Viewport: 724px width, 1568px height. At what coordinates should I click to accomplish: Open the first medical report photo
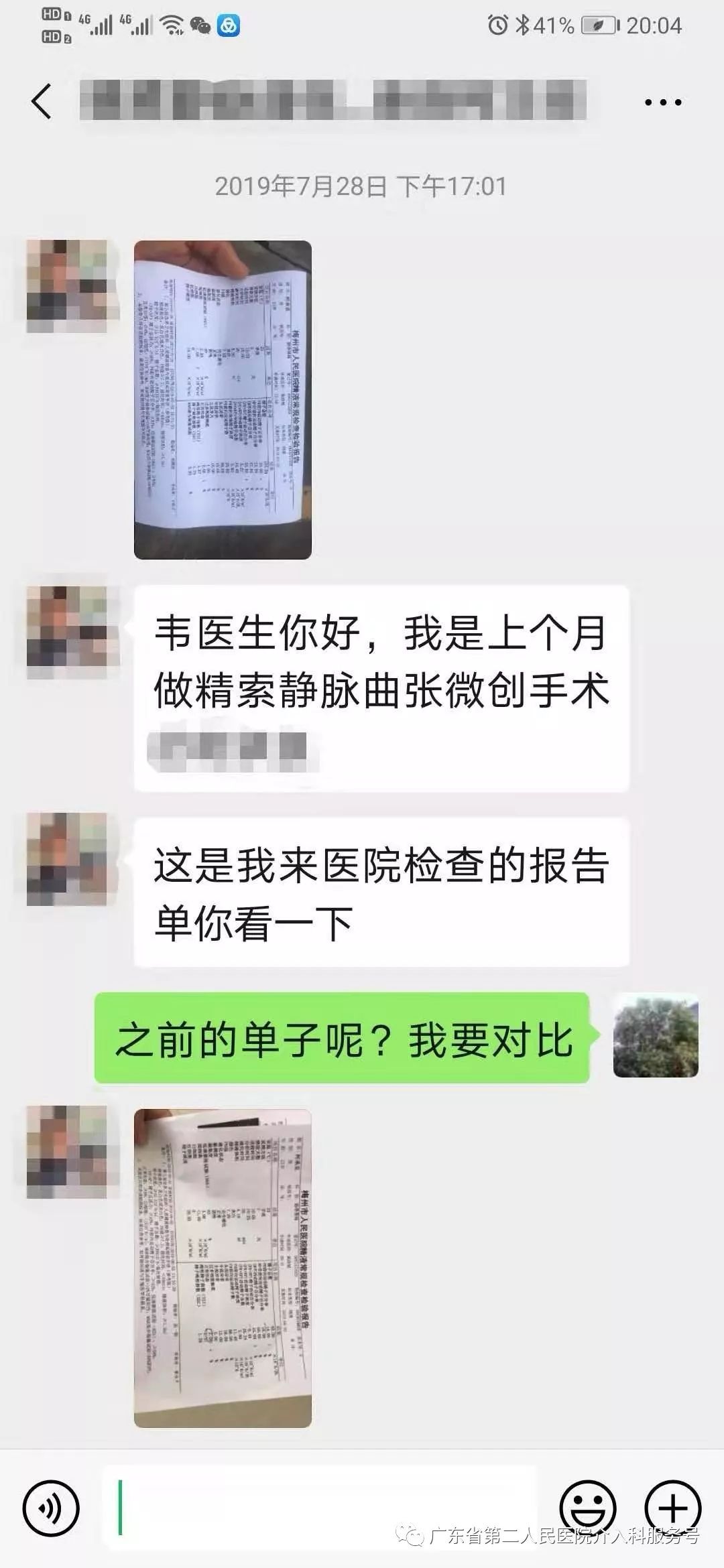(223, 399)
